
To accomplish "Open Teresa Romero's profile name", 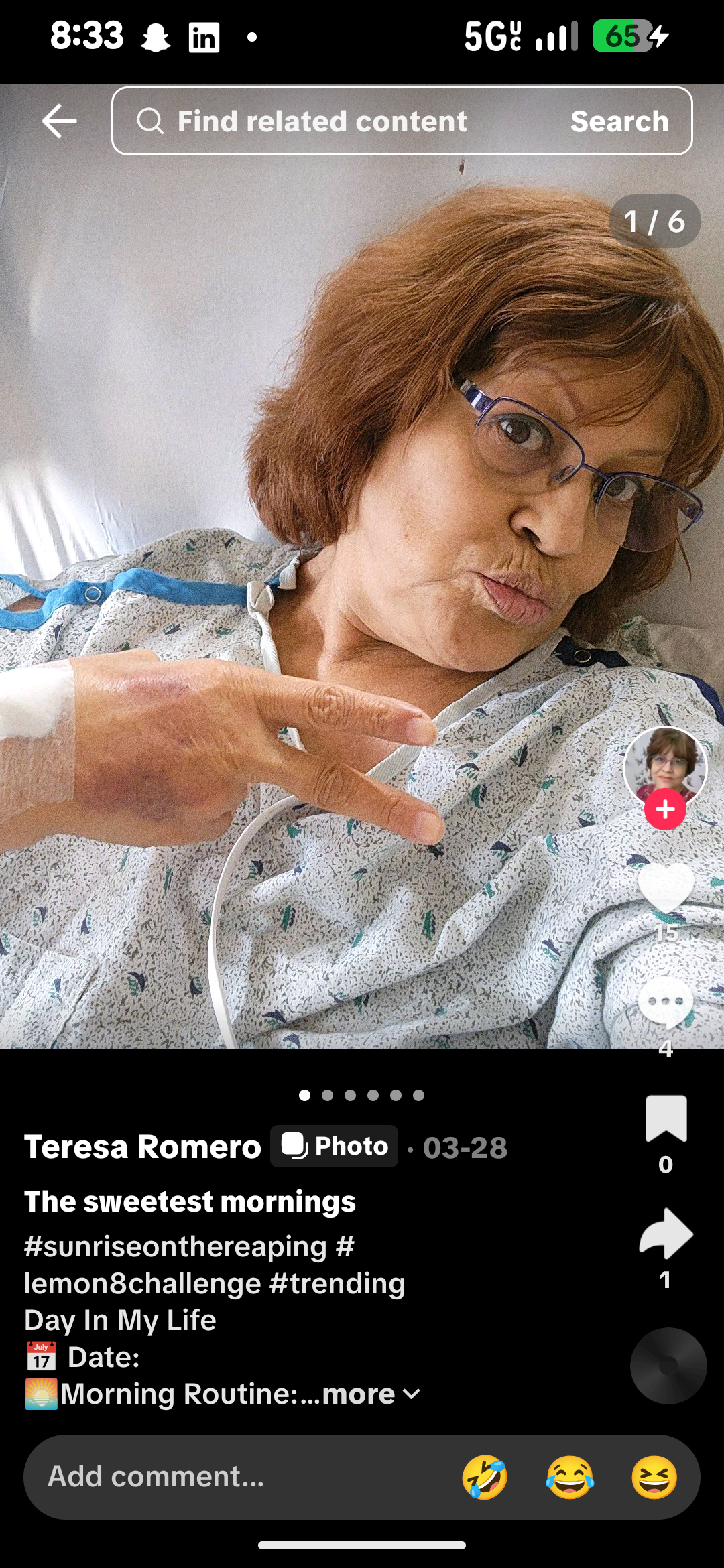I will [143, 1147].
